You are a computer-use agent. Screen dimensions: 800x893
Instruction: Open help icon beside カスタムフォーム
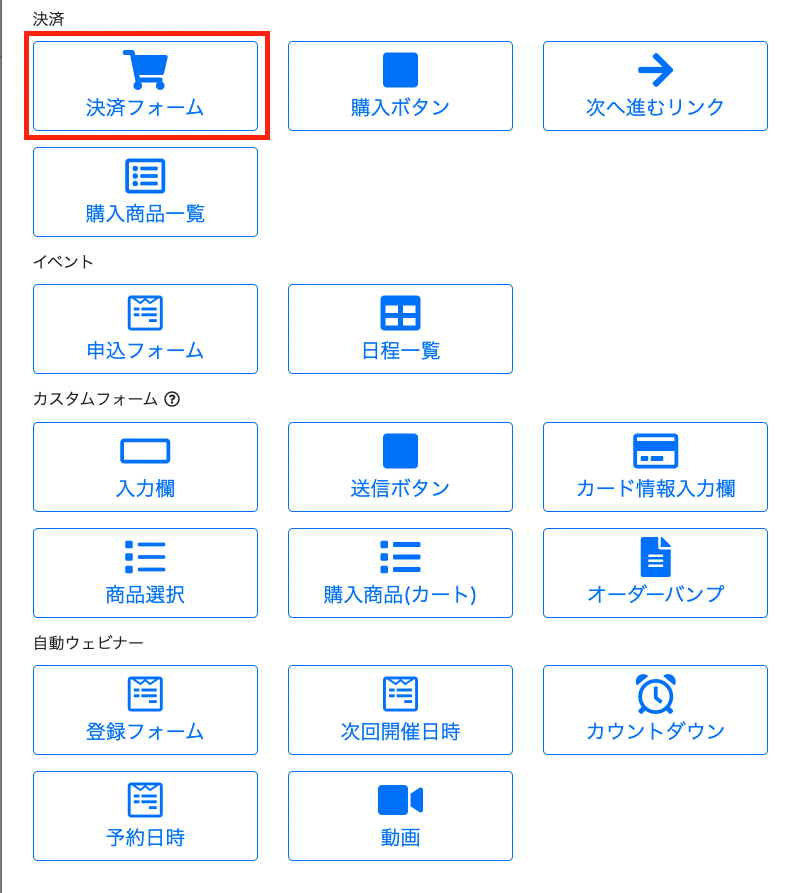pyautogui.click(x=172, y=399)
